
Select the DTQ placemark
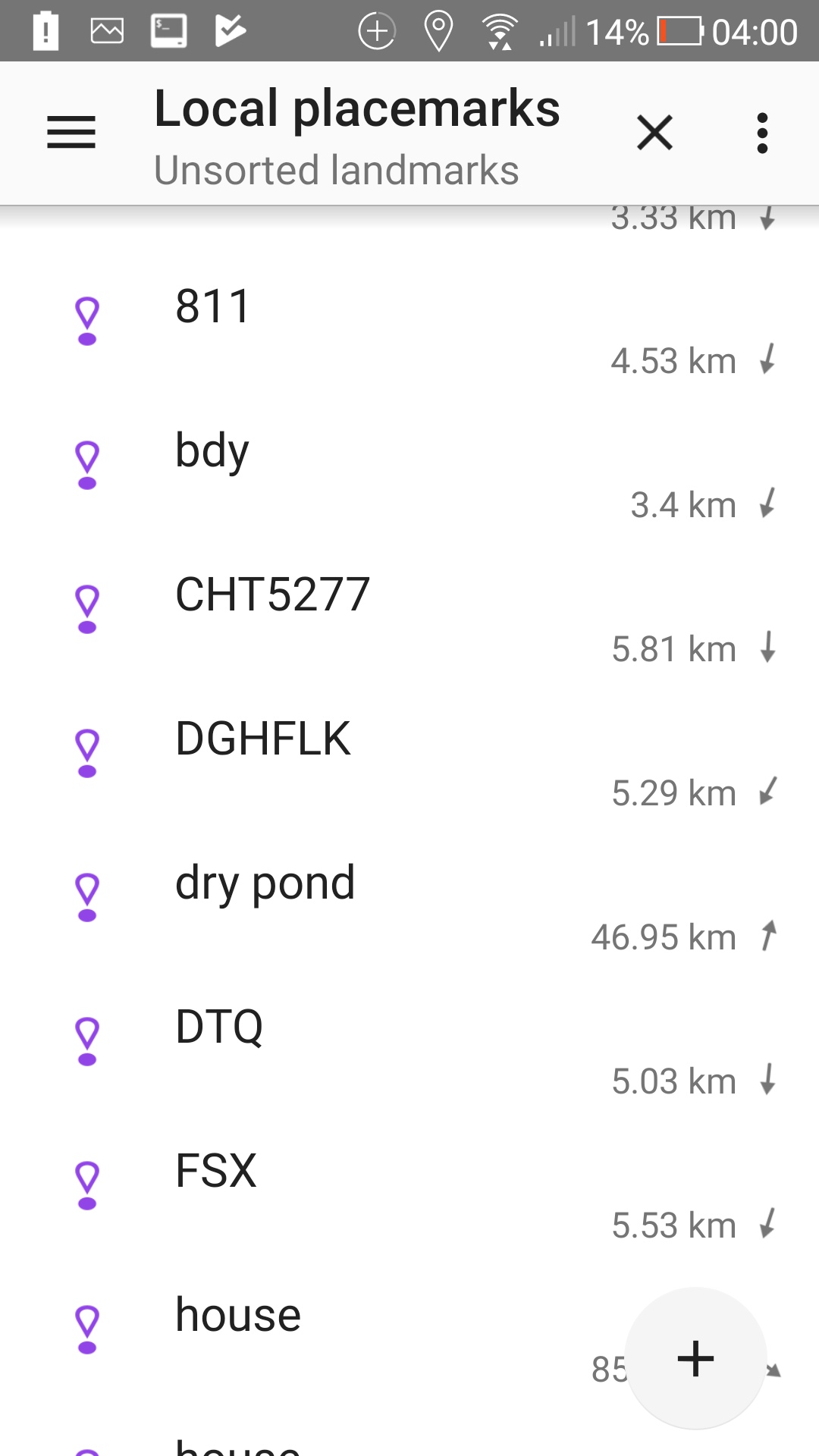[219, 1027]
